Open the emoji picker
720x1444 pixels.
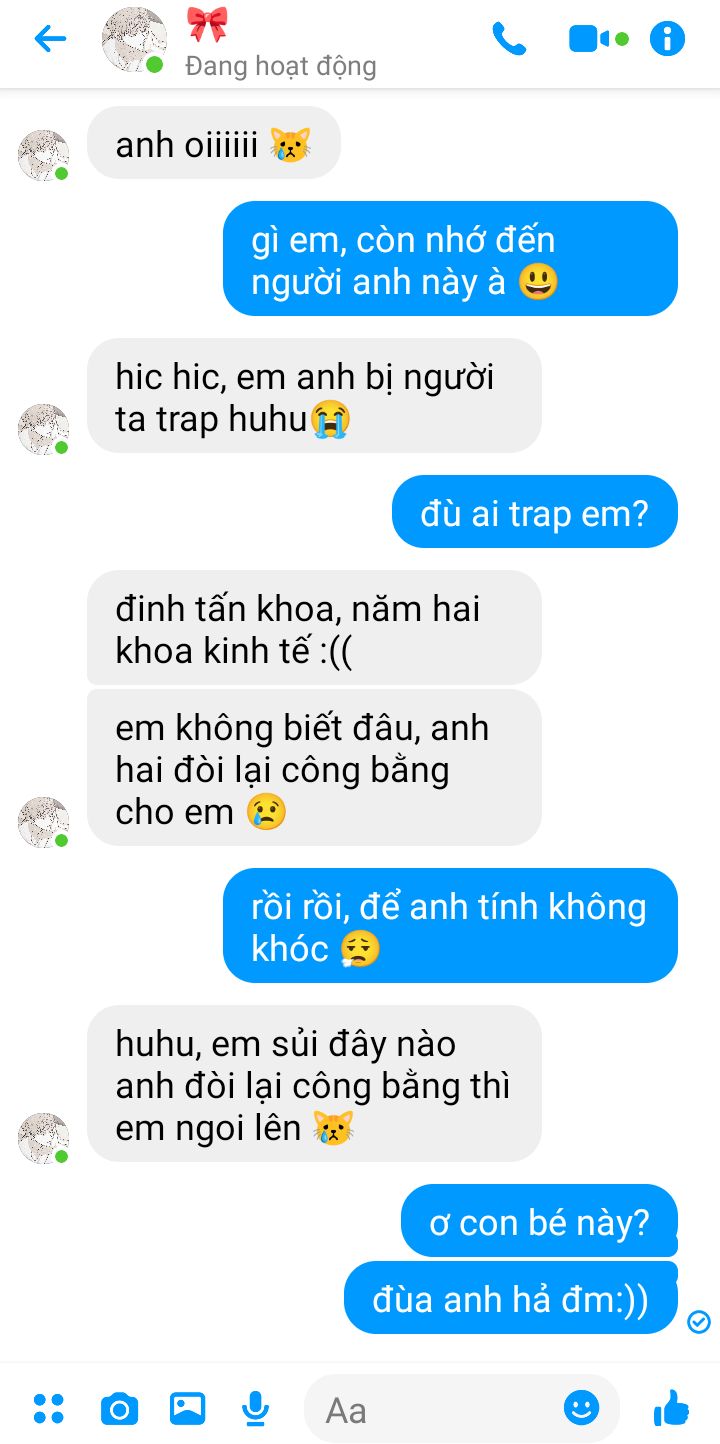581,1408
